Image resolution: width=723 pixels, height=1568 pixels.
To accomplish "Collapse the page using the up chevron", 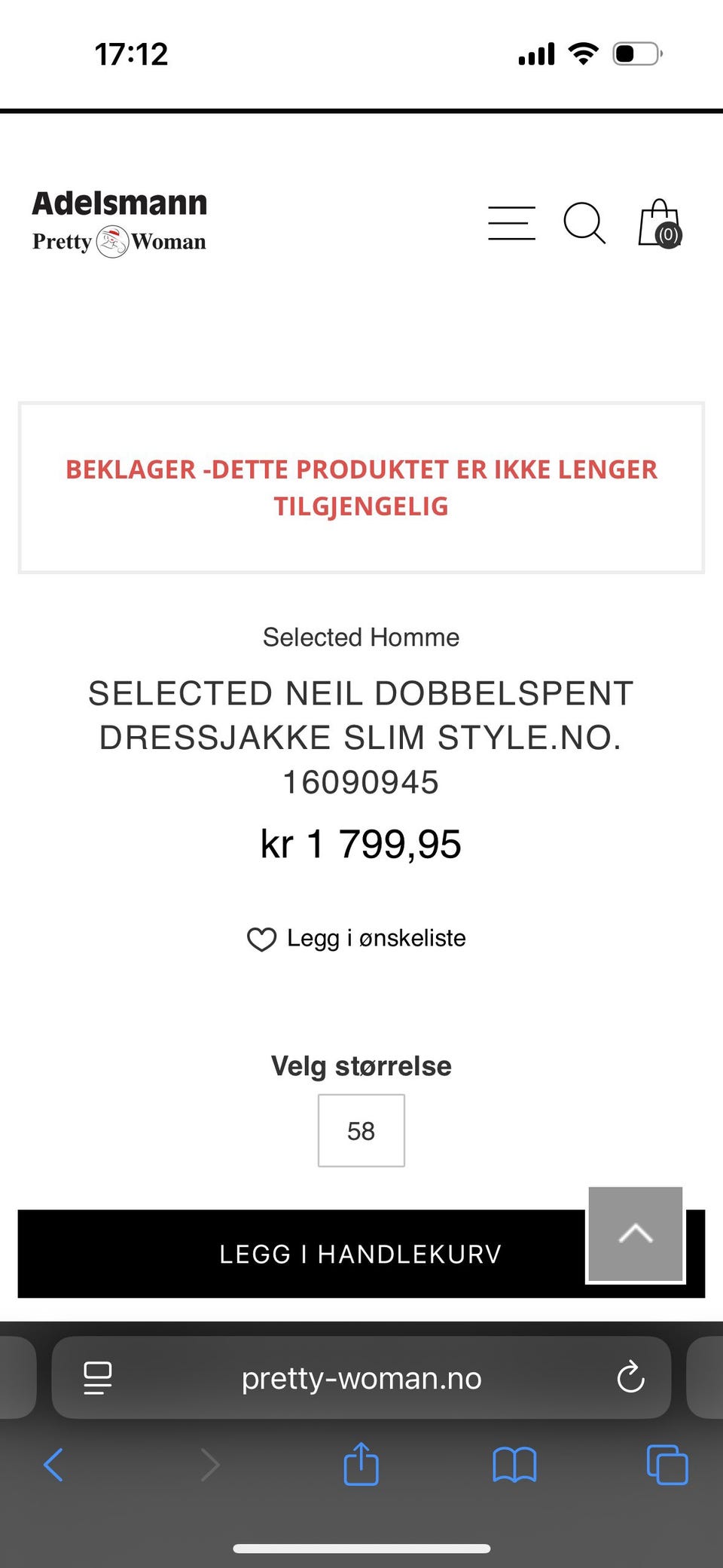I will pyautogui.click(x=635, y=1234).
